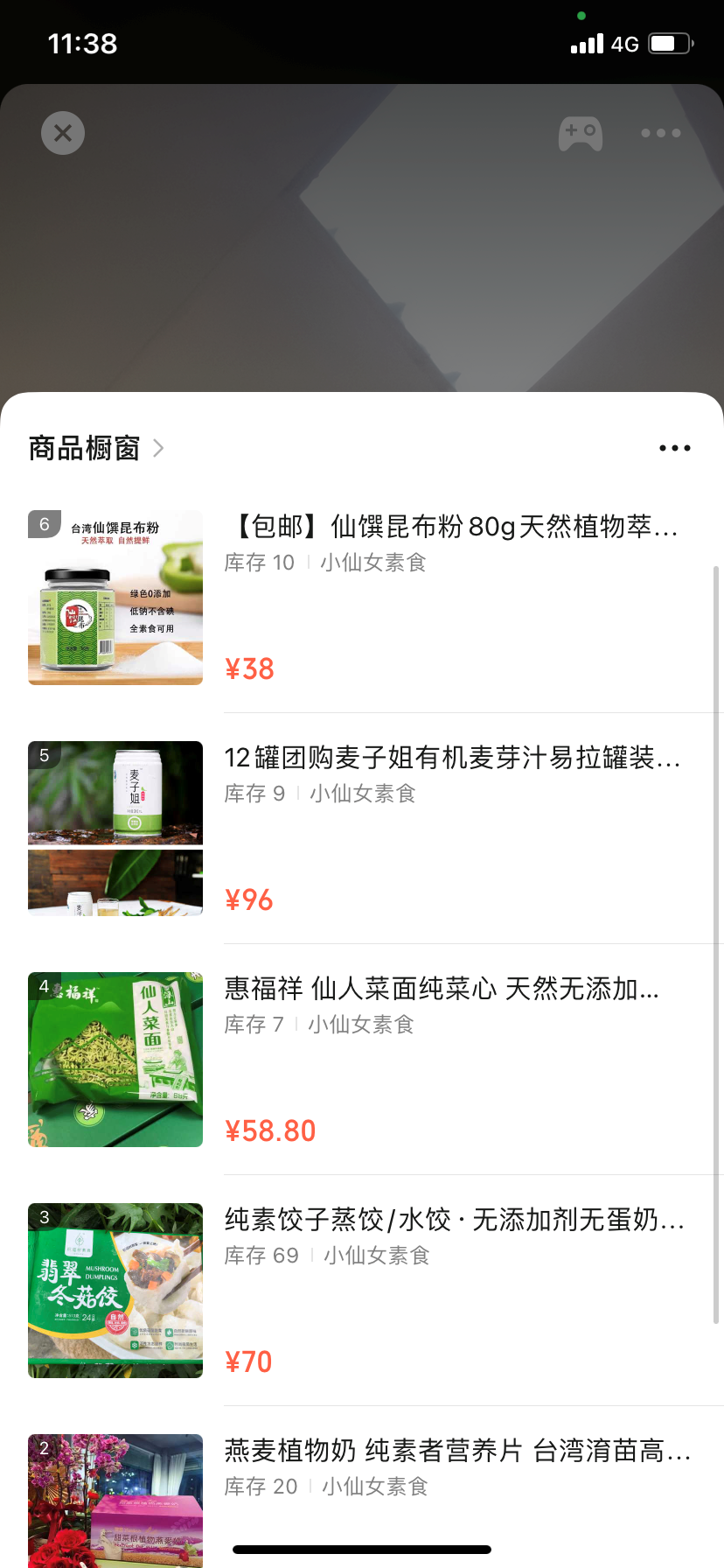724x1568 pixels.
Task: Select the 惠福祥 仙人菜面 product
Action: [442, 989]
